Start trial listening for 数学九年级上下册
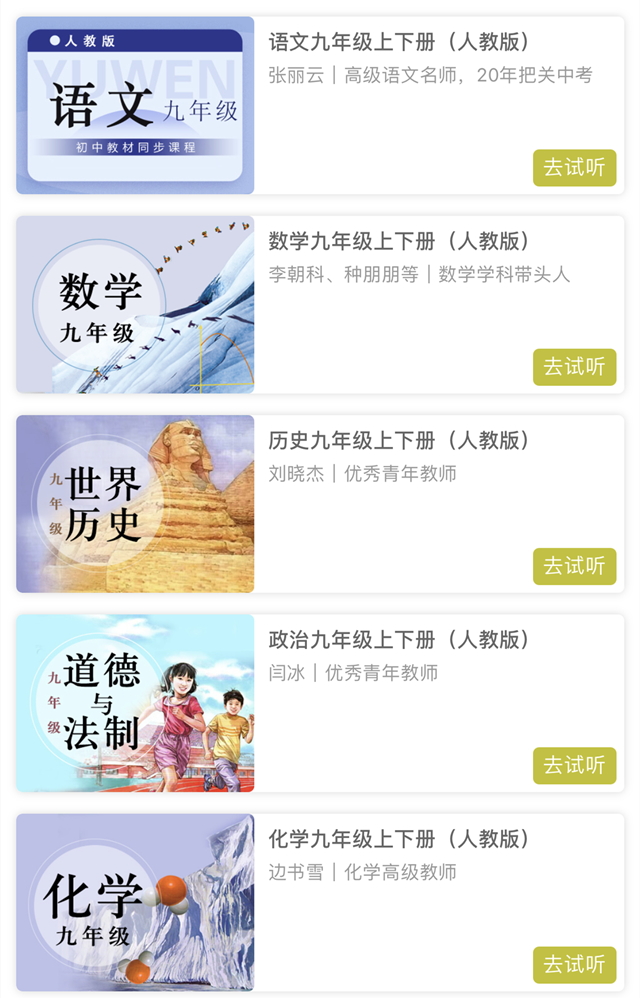This screenshot has width=640, height=998. pos(574,367)
